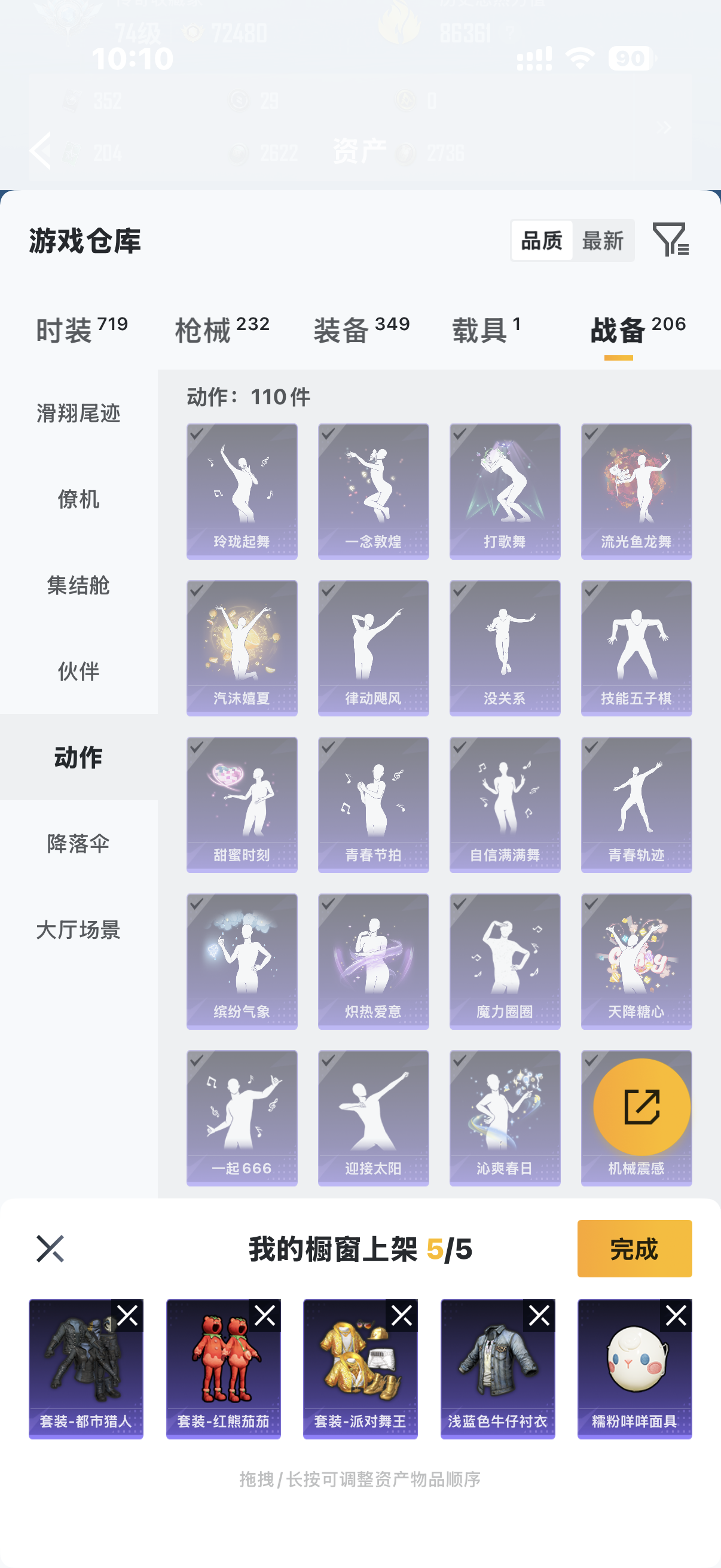Remove 套装-都市猎人 from showcase
The width and height of the screenshot is (721, 1568).
coord(127,1316)
